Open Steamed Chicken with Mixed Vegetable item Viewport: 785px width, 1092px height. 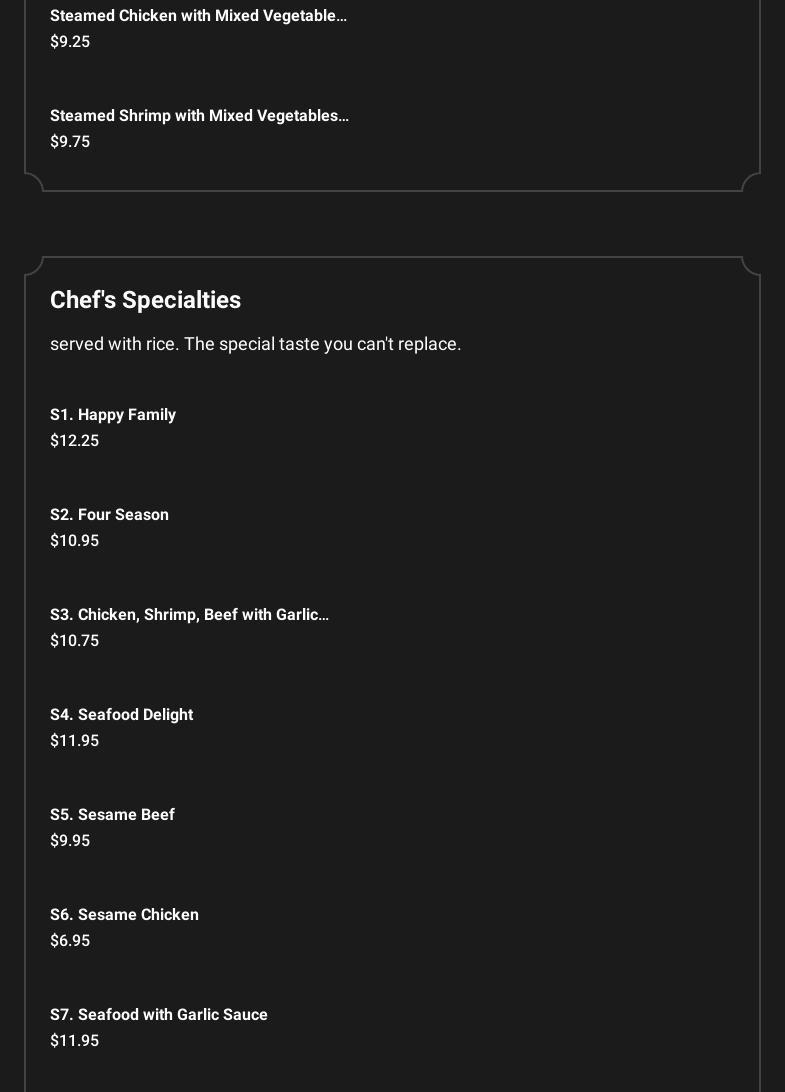198,17
